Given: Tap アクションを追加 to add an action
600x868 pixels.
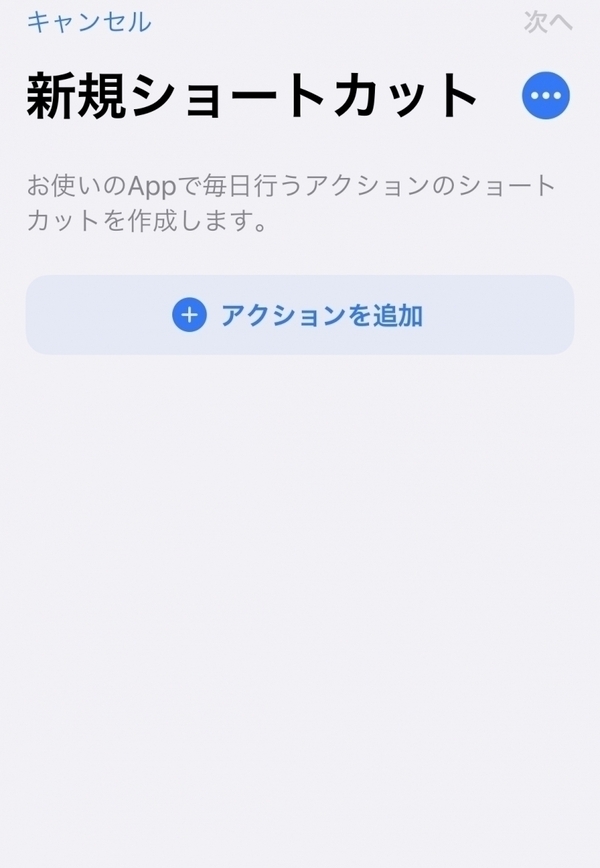Looking at the screenshot, I should (x=300, y=315).
